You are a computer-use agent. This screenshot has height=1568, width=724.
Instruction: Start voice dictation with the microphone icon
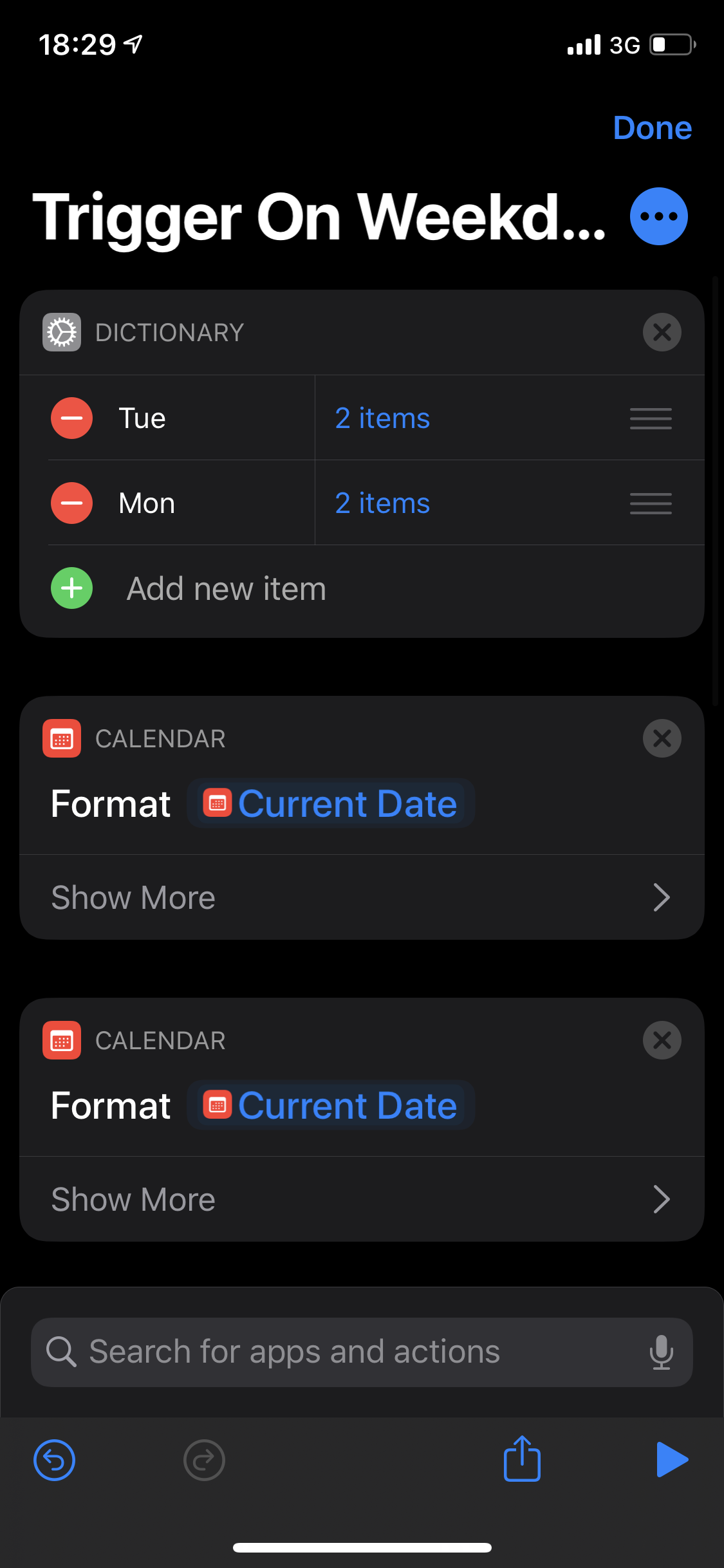tap(661, 1352)
